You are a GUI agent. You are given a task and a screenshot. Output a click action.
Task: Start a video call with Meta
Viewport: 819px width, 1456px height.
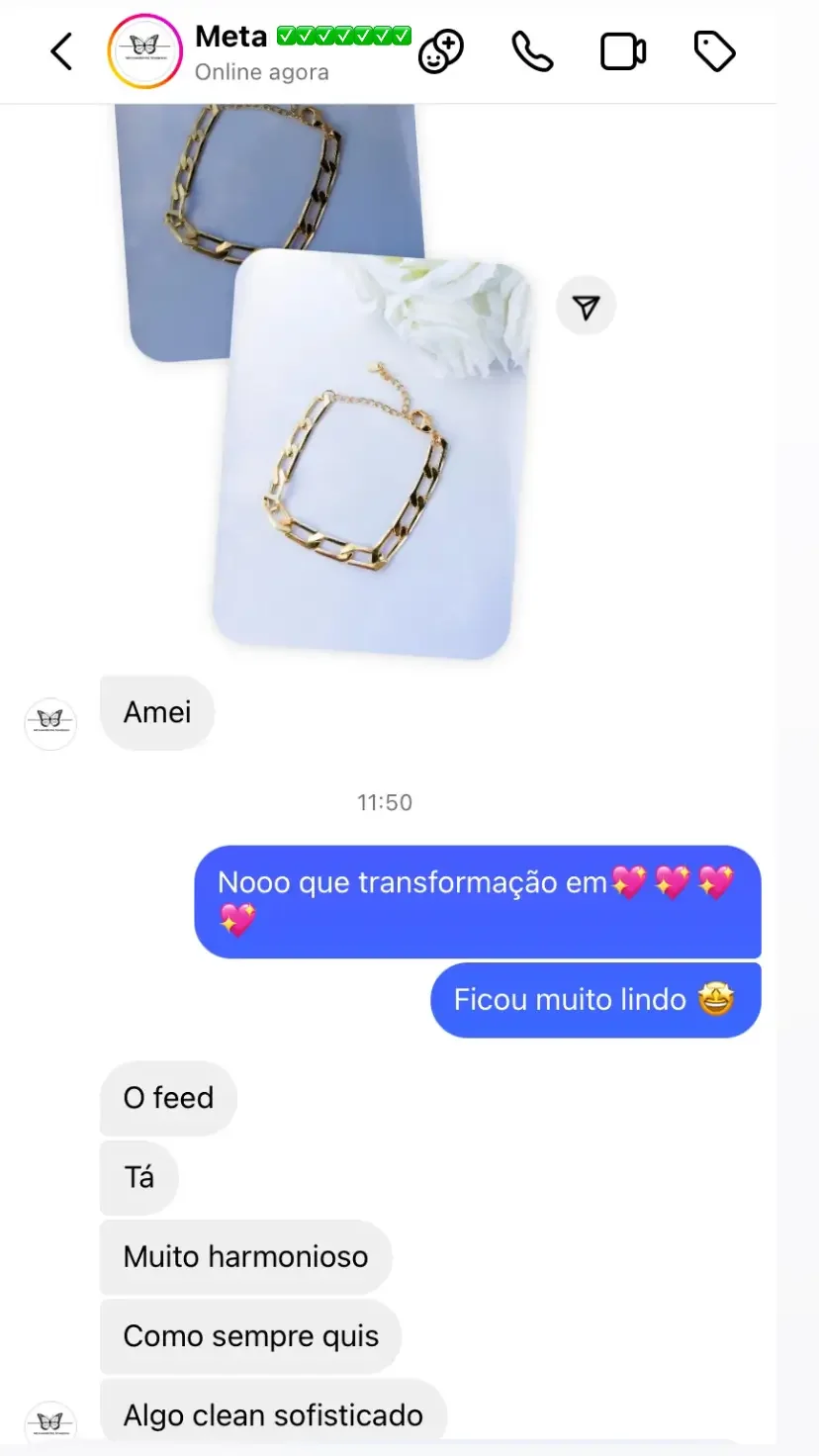[x=623, y=51]
